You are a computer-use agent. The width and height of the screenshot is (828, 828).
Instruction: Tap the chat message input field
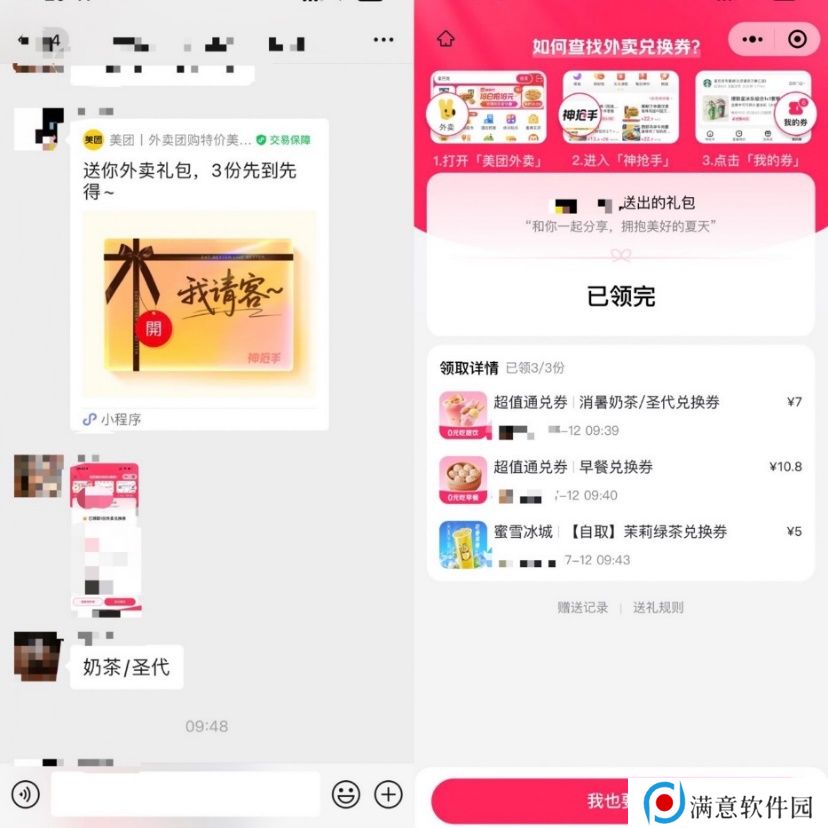pos(185,795)
